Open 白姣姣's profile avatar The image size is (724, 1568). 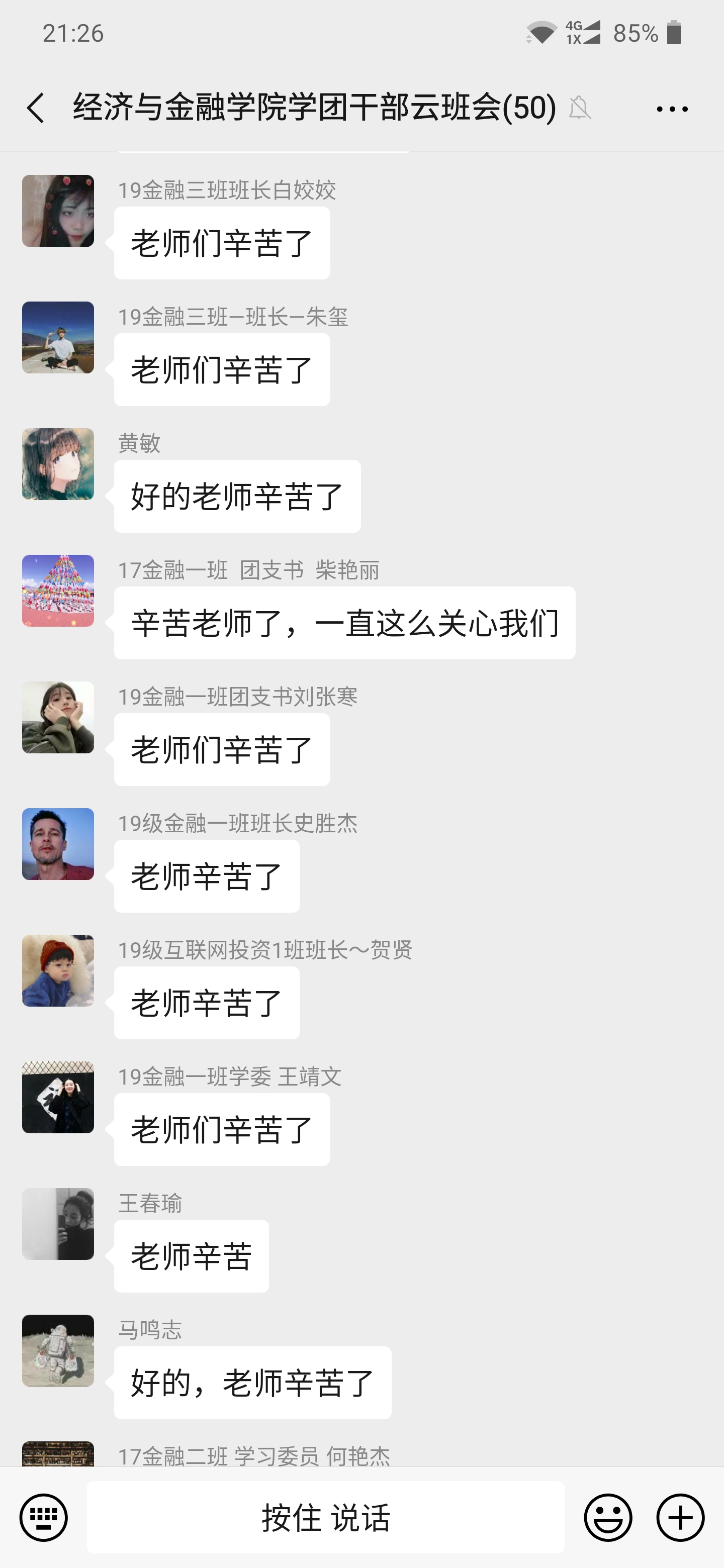58,211
